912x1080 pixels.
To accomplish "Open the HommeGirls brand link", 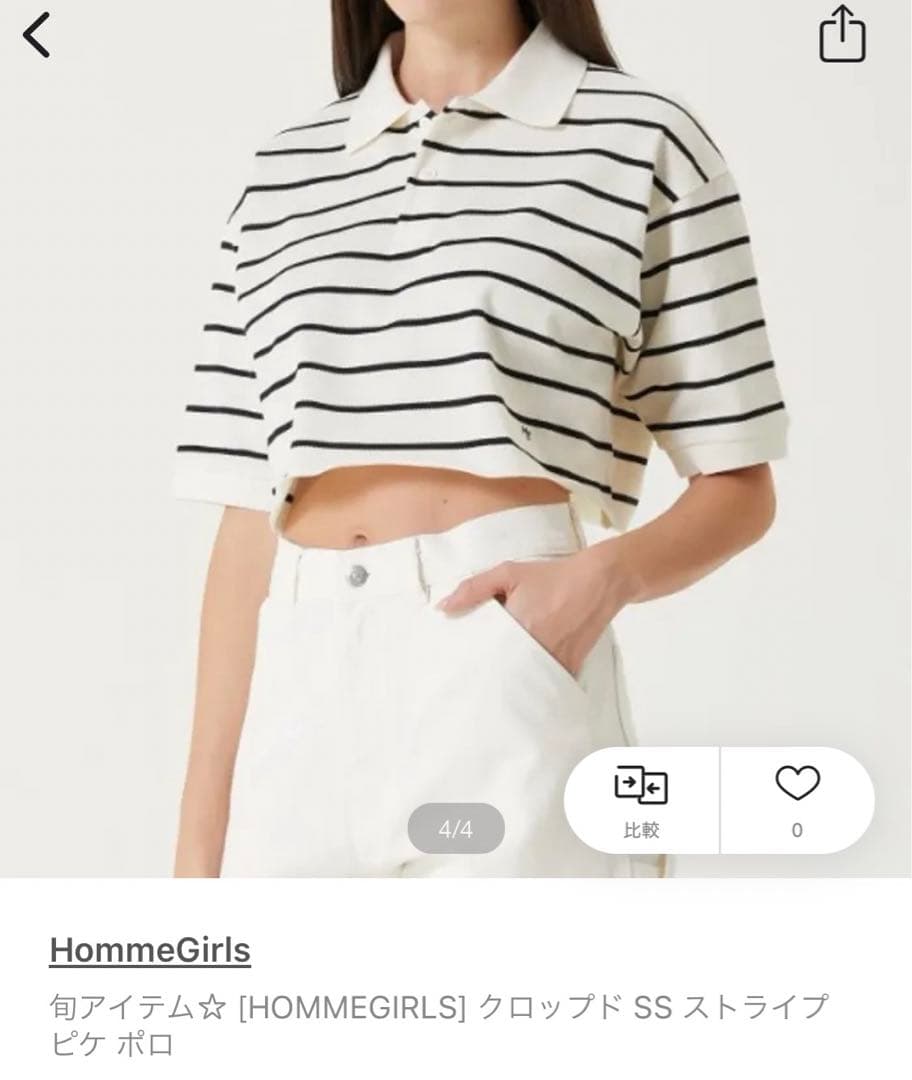I will point(150,950).
